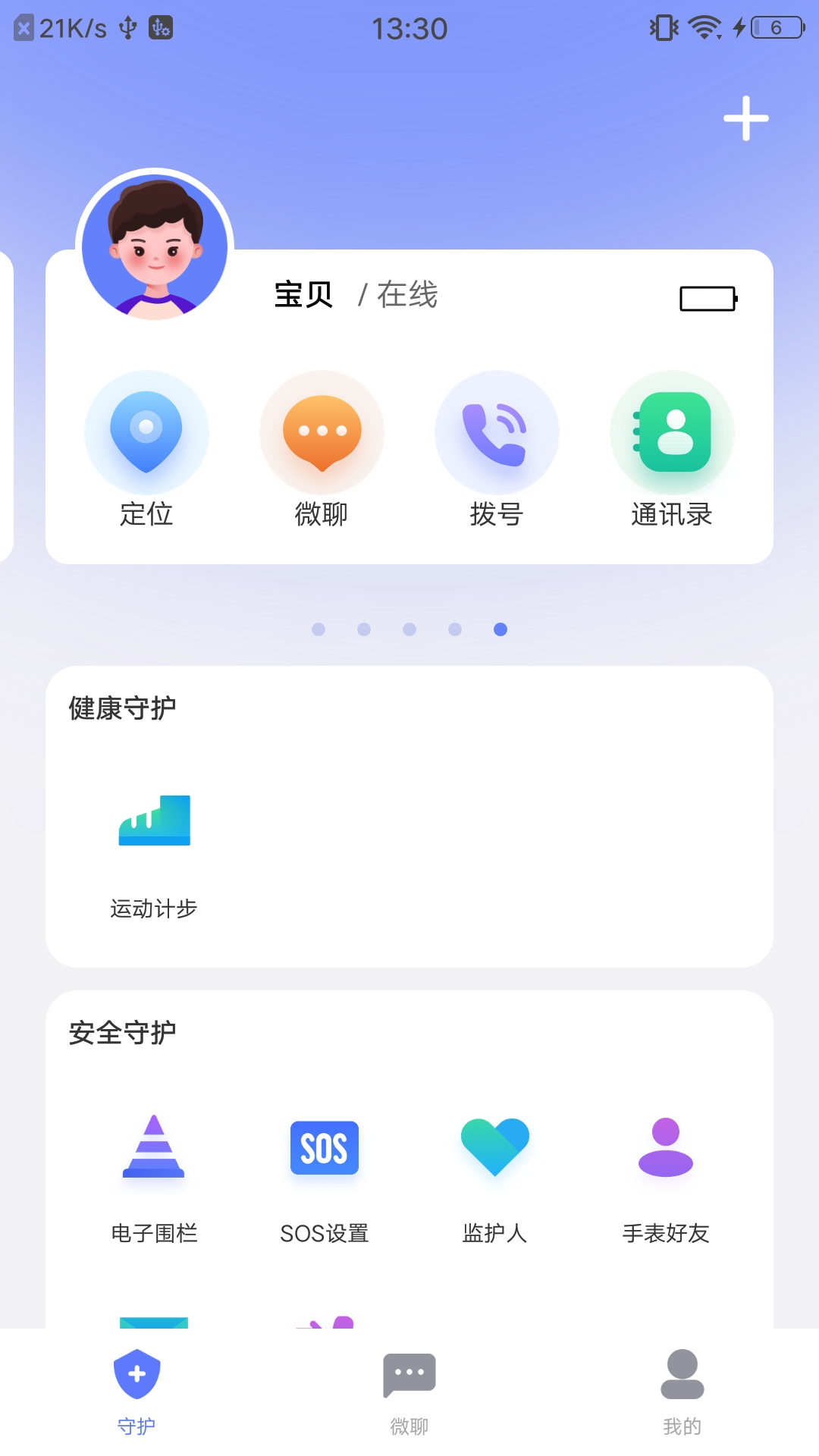Open the 通讯录 contacts list
This screenshot has width=819, height=1456.
point(672,432)
